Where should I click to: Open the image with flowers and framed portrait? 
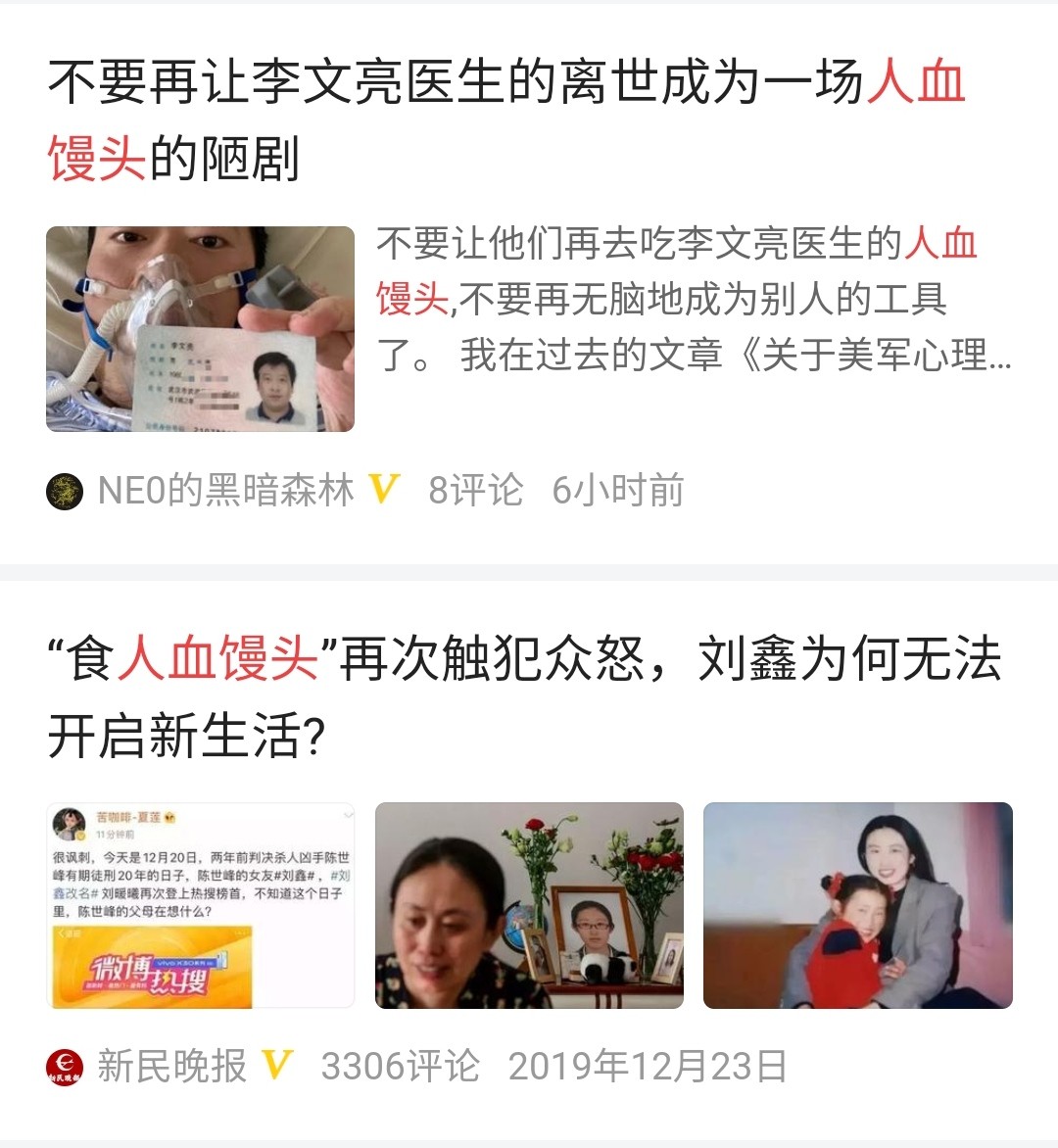pyautogui.click(x=529, y=905)
